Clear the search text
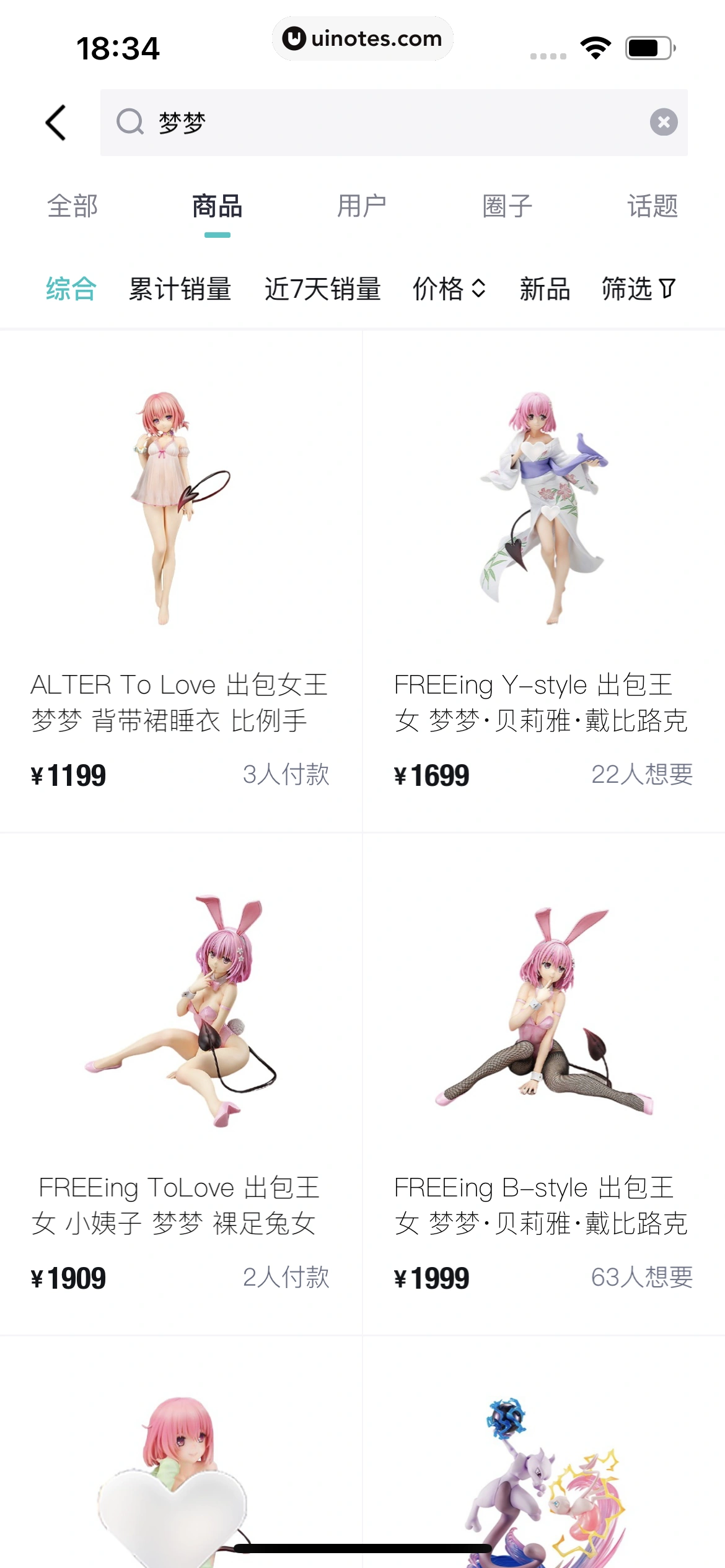725x1568 pixels. [663, 123]
